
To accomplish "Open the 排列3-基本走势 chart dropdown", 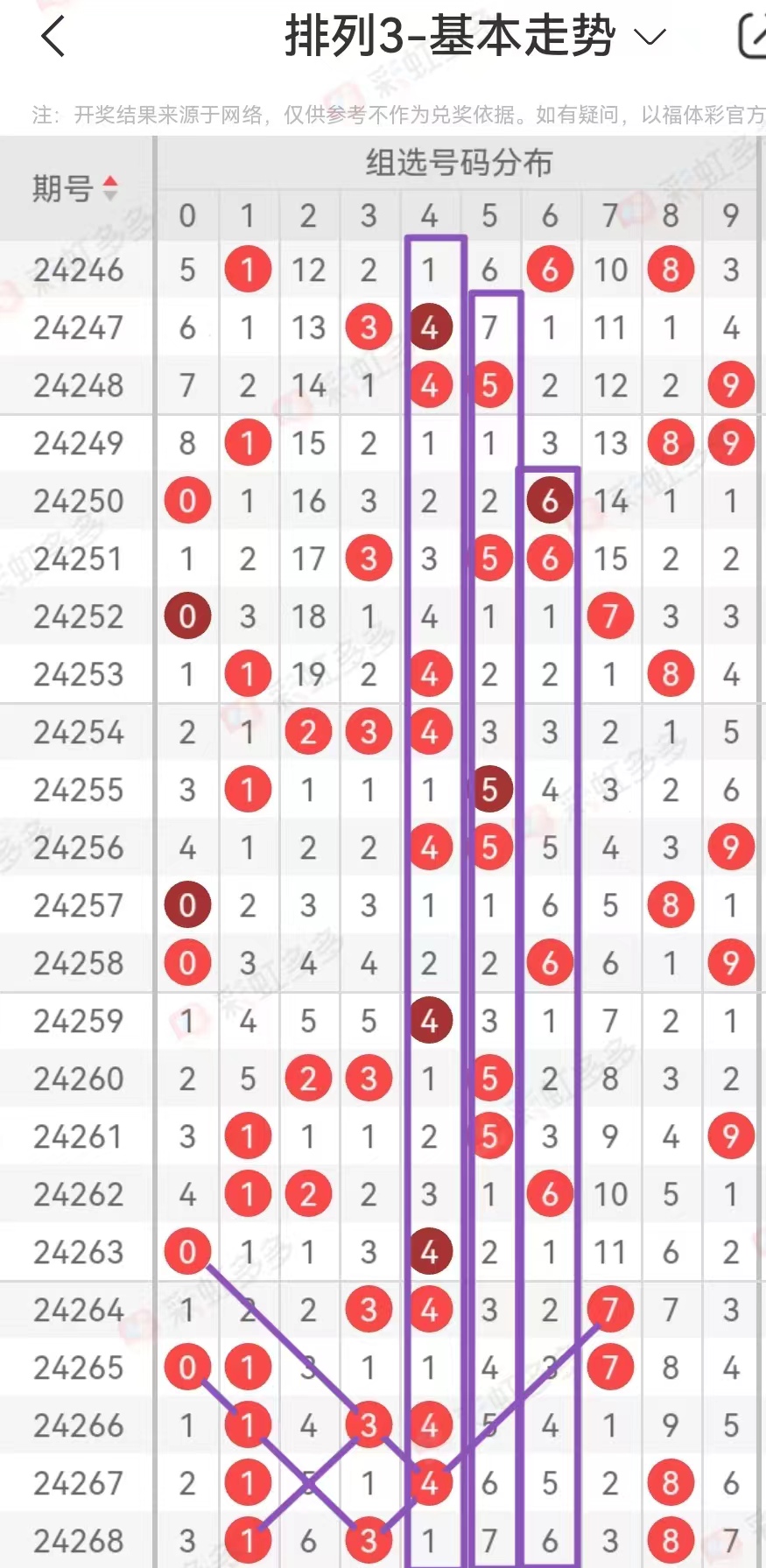I will pyautogui.click(x=475, y=37).
